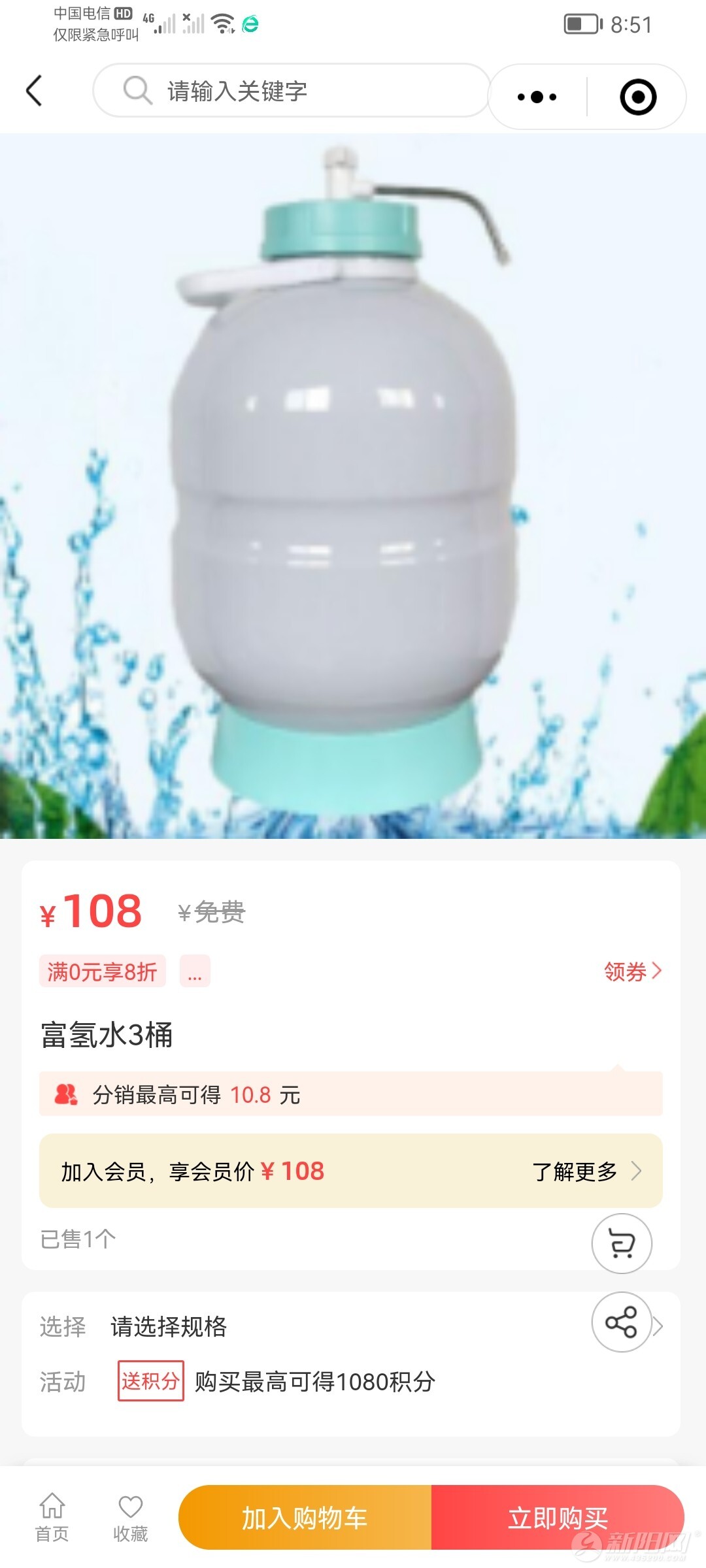706x1568 pixels.
Task: Tap 加入购物车 button
Action: coord(305,1518)
